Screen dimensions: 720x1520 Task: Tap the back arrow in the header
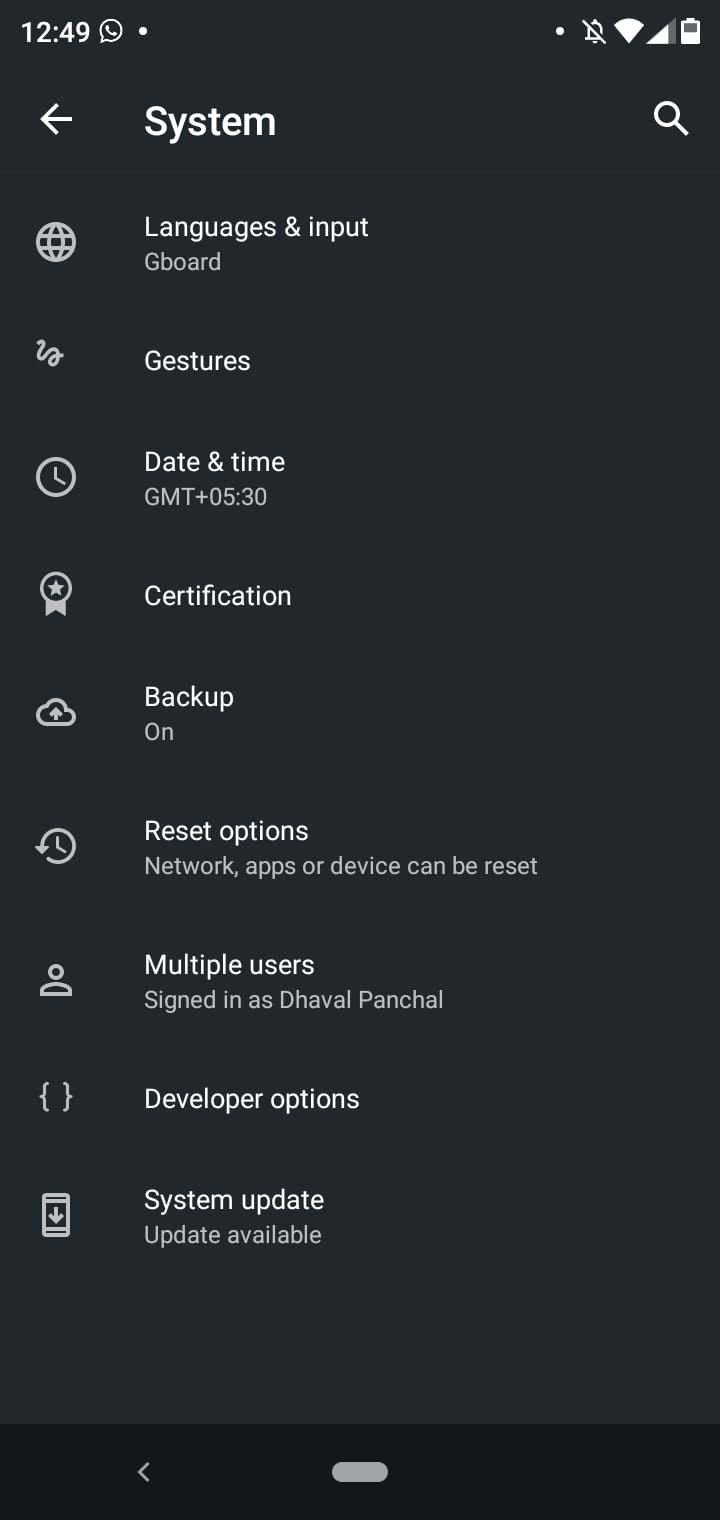56,119
